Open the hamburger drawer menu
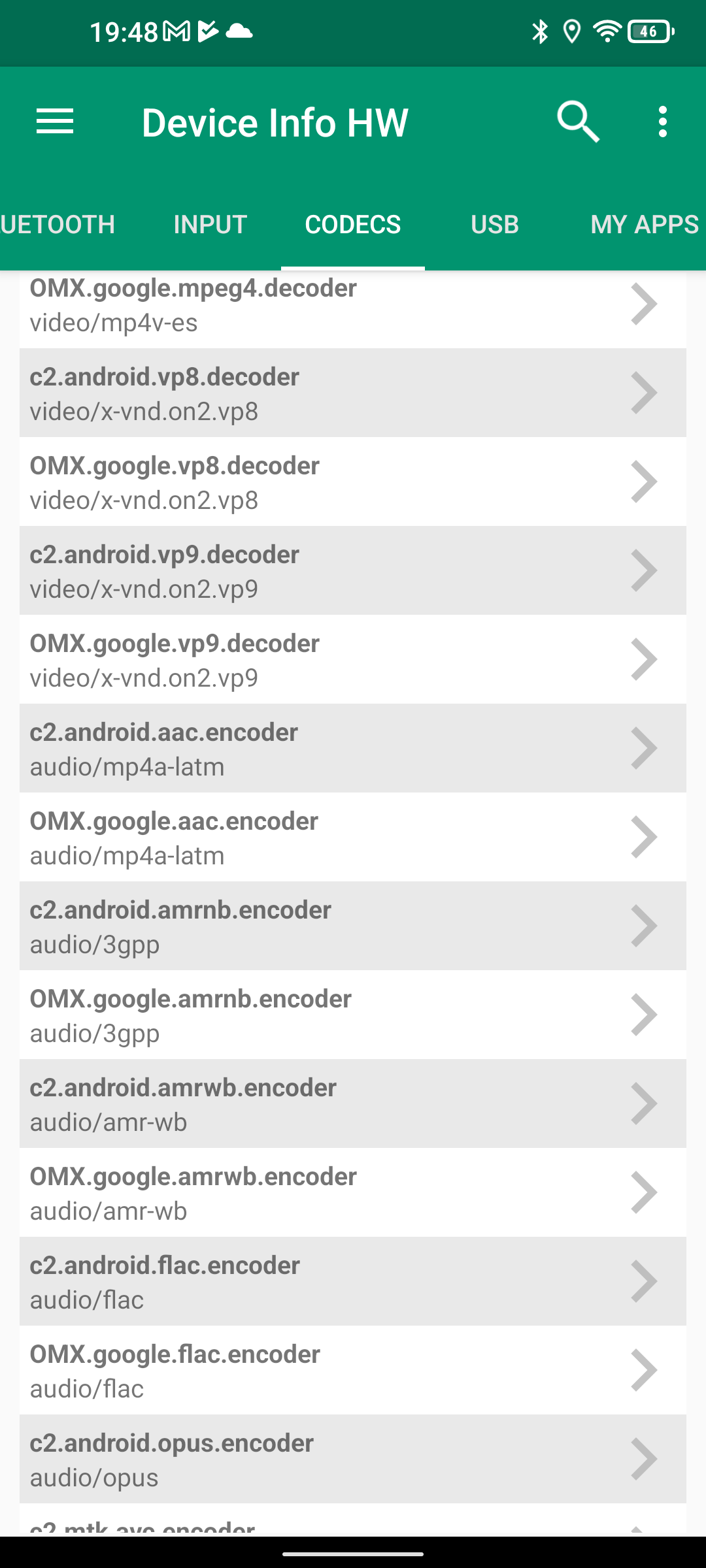The image size is (706, 1568). [x=55, y=122]
